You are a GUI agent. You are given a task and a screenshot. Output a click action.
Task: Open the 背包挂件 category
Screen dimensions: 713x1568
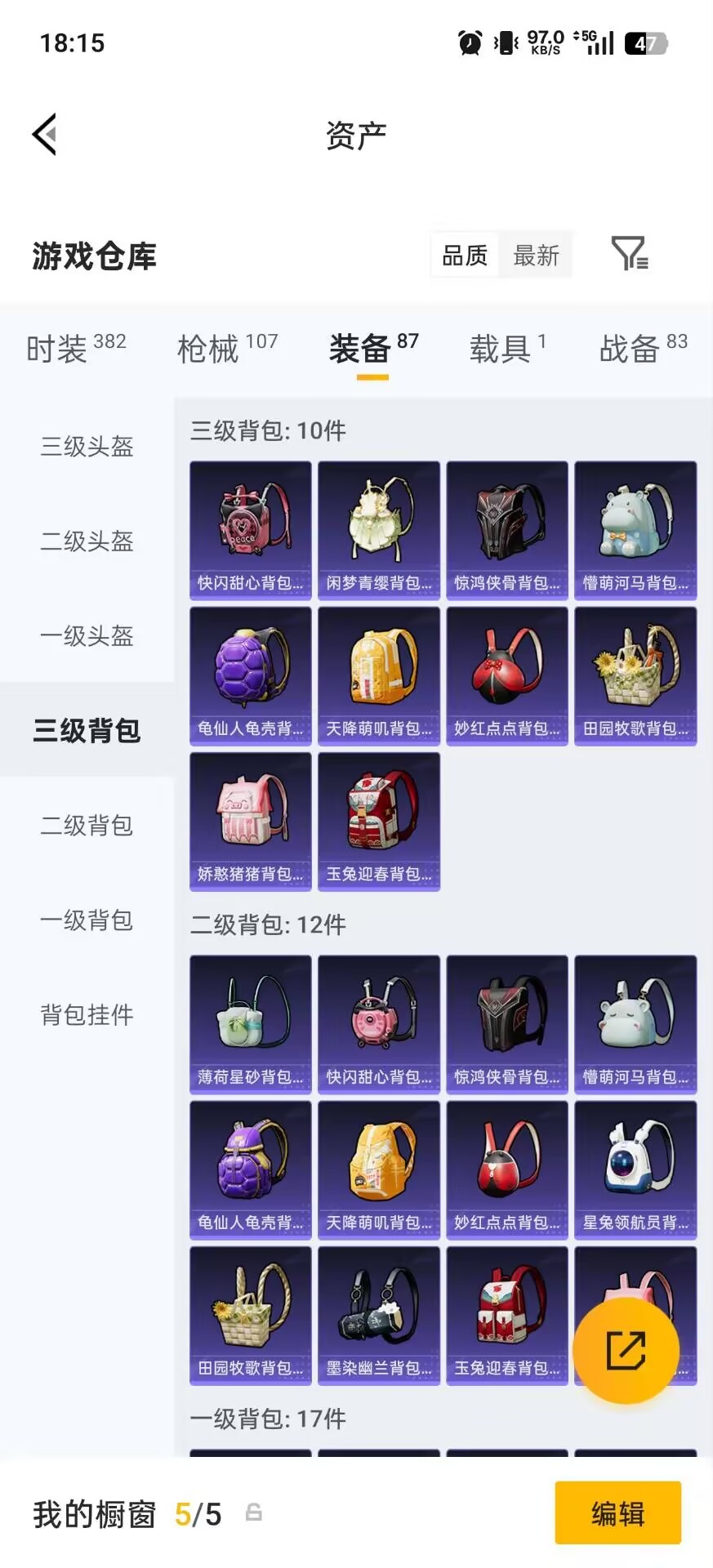pos(85,1015)
